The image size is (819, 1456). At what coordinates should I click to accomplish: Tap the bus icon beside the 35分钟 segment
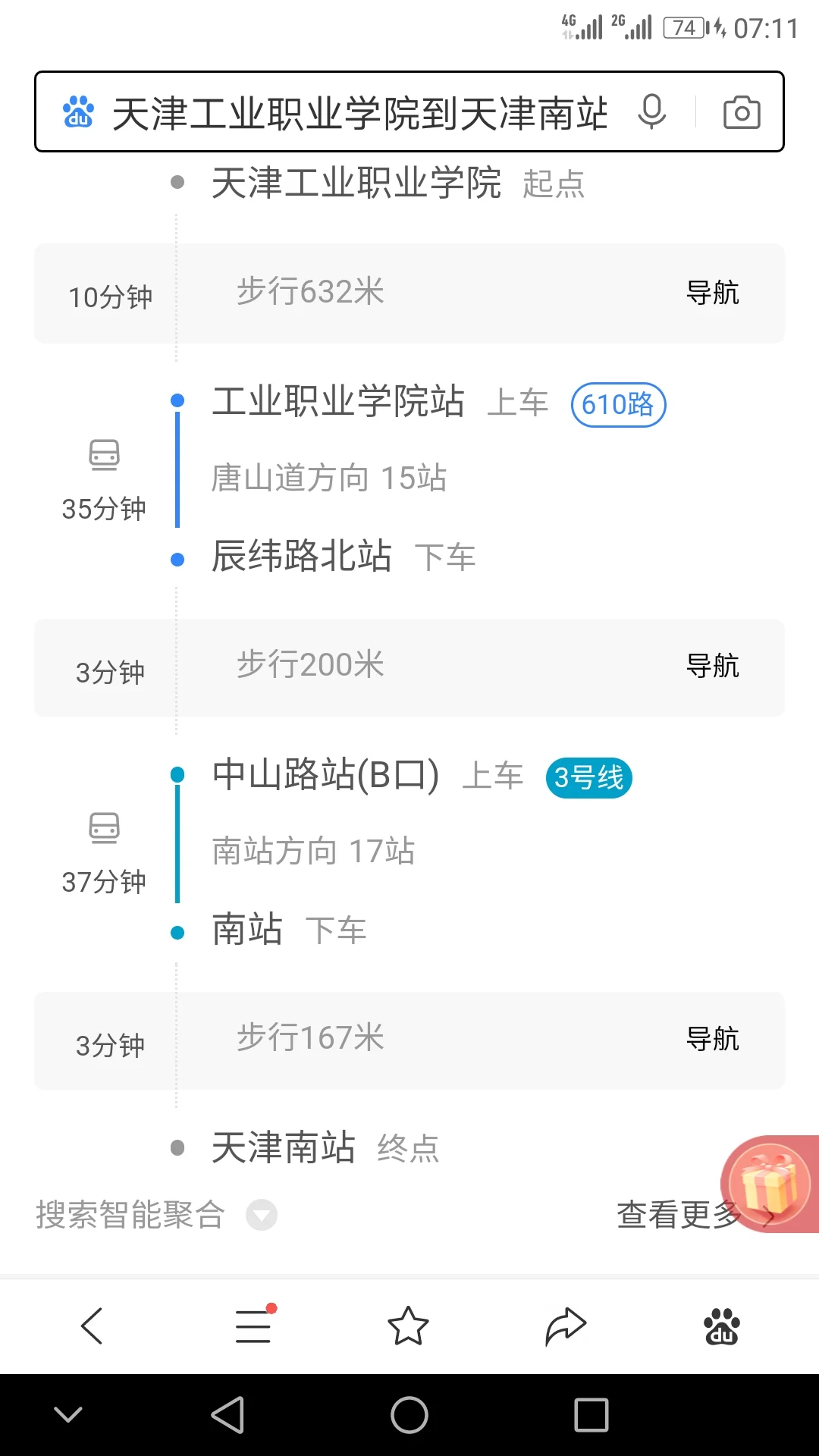point(104,455)
